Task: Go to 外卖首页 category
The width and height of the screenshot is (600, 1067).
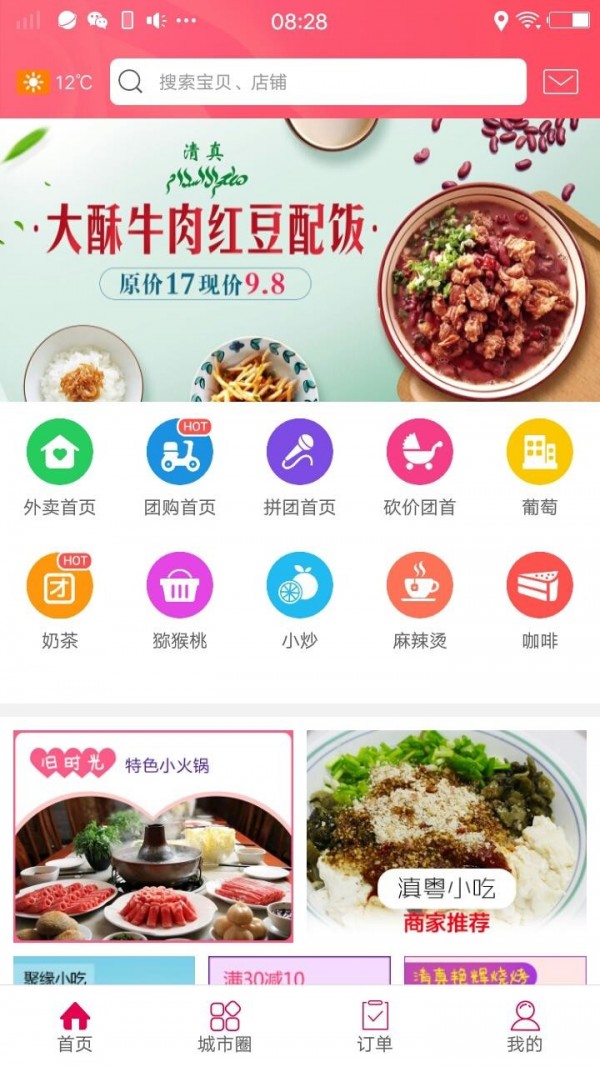Action: (x=60, y=467)
